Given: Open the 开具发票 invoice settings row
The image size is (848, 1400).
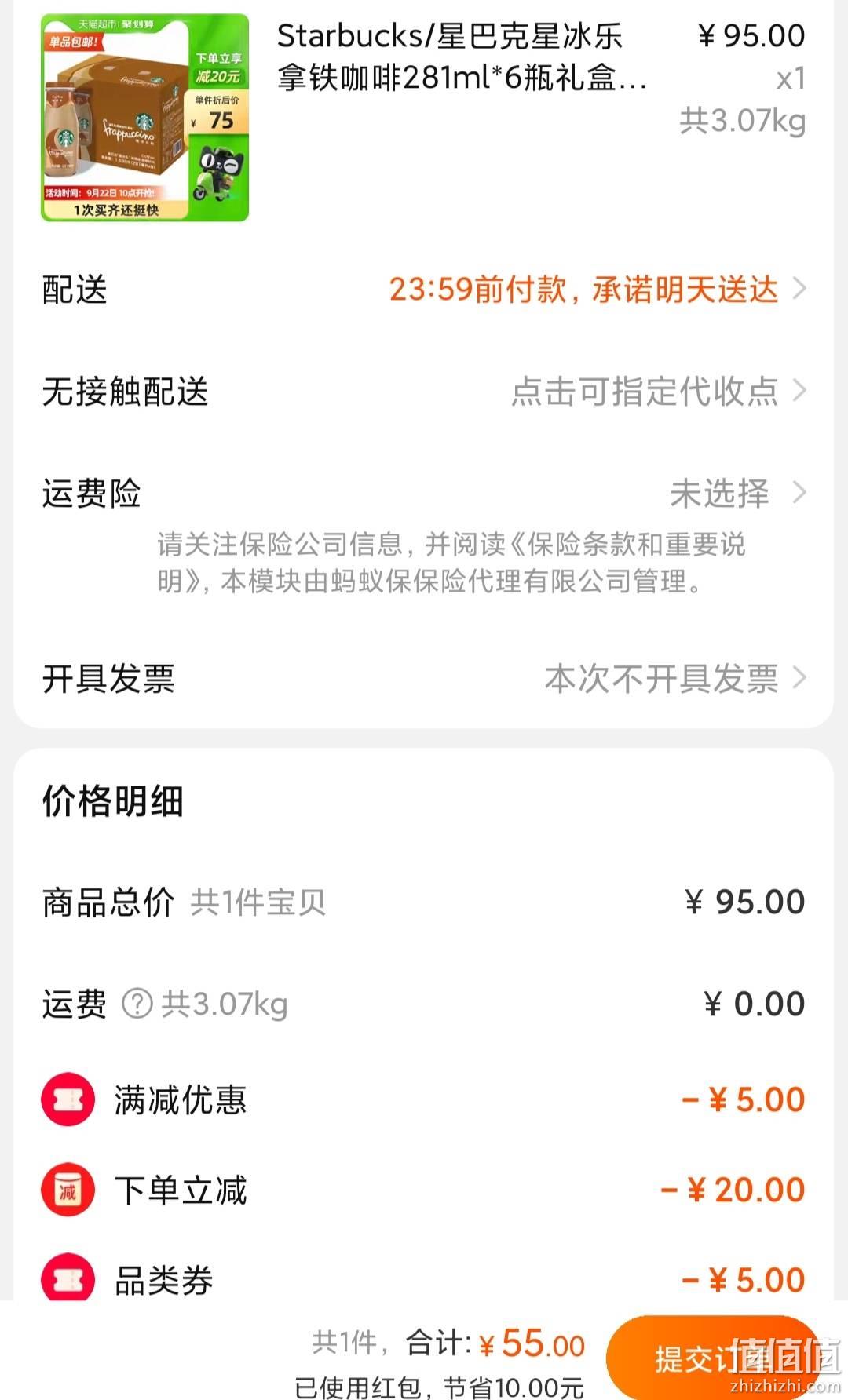Looking at the screenshot, I should tap(424, 679).
